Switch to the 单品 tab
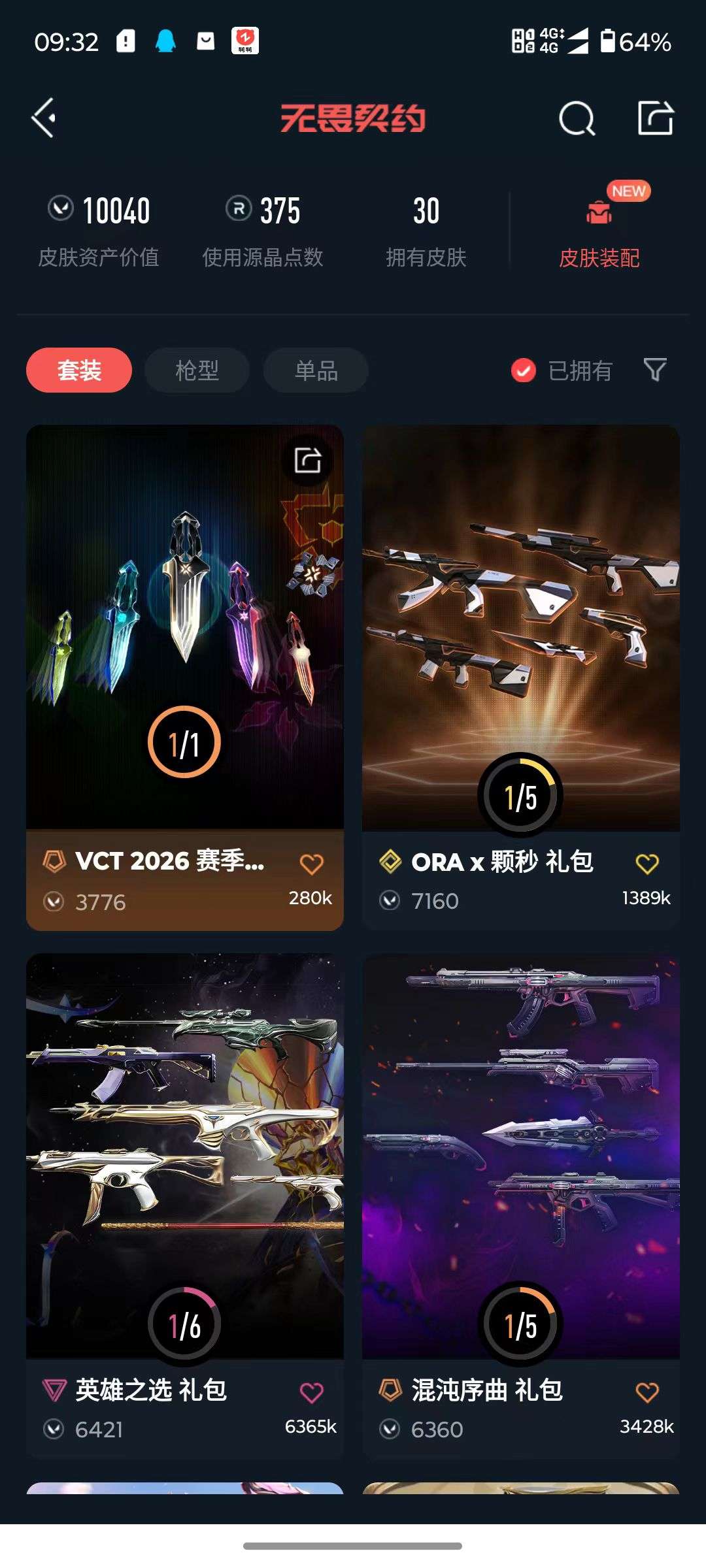The image size is (706, 1568). pos(314,370)
